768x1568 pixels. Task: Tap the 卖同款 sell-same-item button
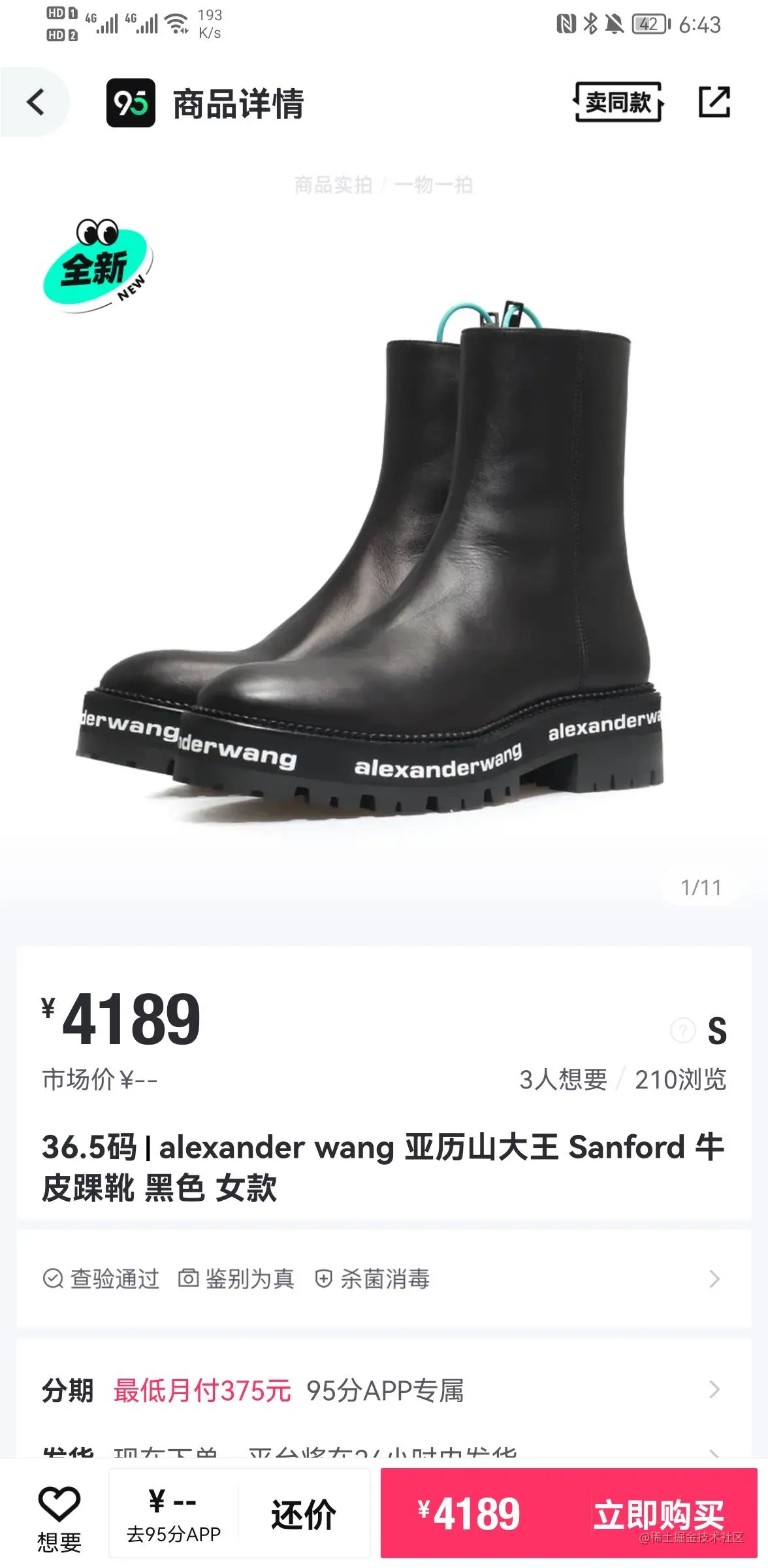tap(618, 102)
